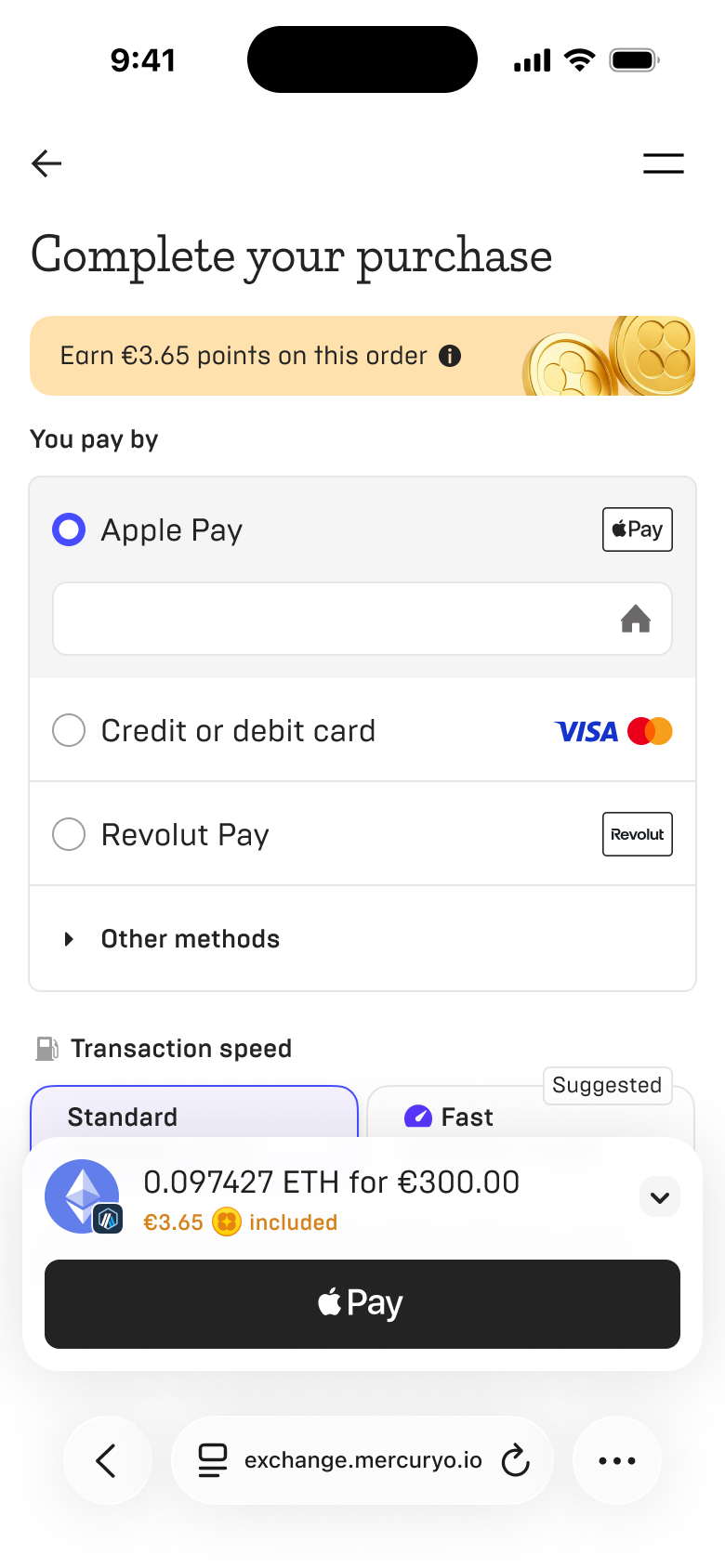Expand Other methods

[190, 939]
